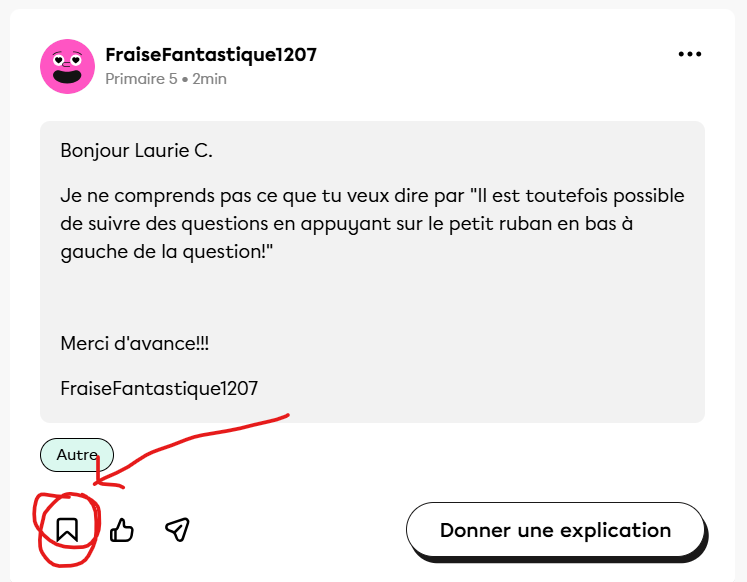Tap the Donner une explication button
The image size is (747, 582).
[555, 530]
